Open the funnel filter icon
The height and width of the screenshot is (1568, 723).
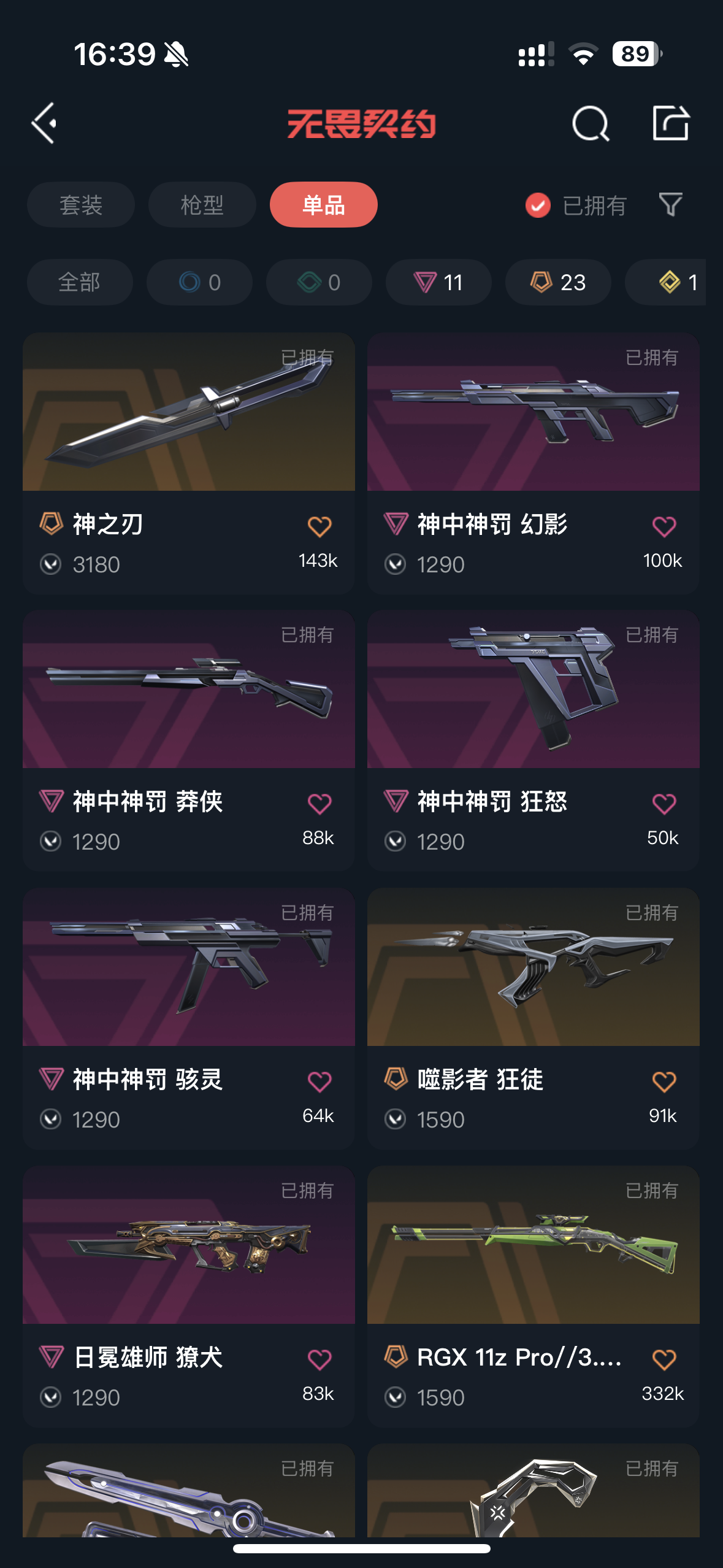click(670, 205)
